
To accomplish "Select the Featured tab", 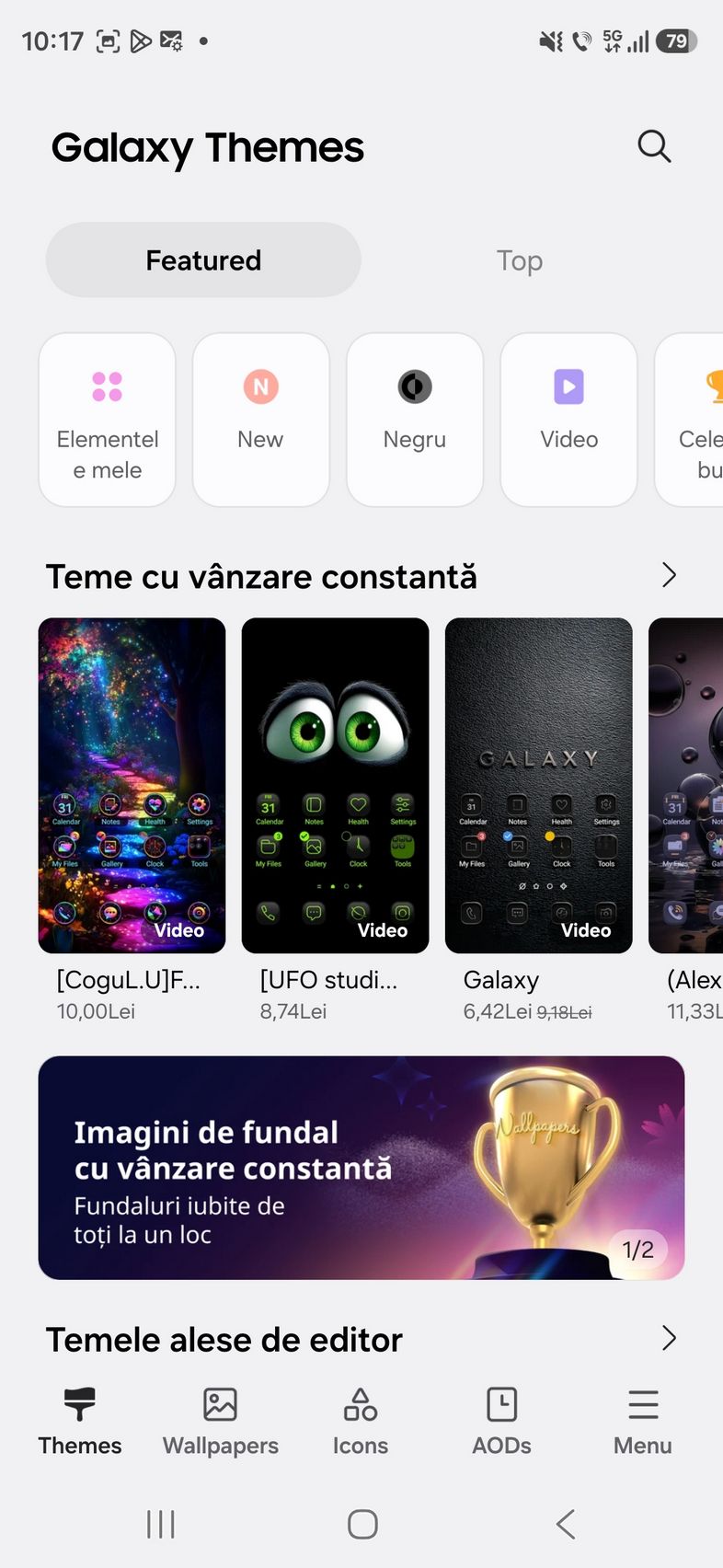I will 203,260.
